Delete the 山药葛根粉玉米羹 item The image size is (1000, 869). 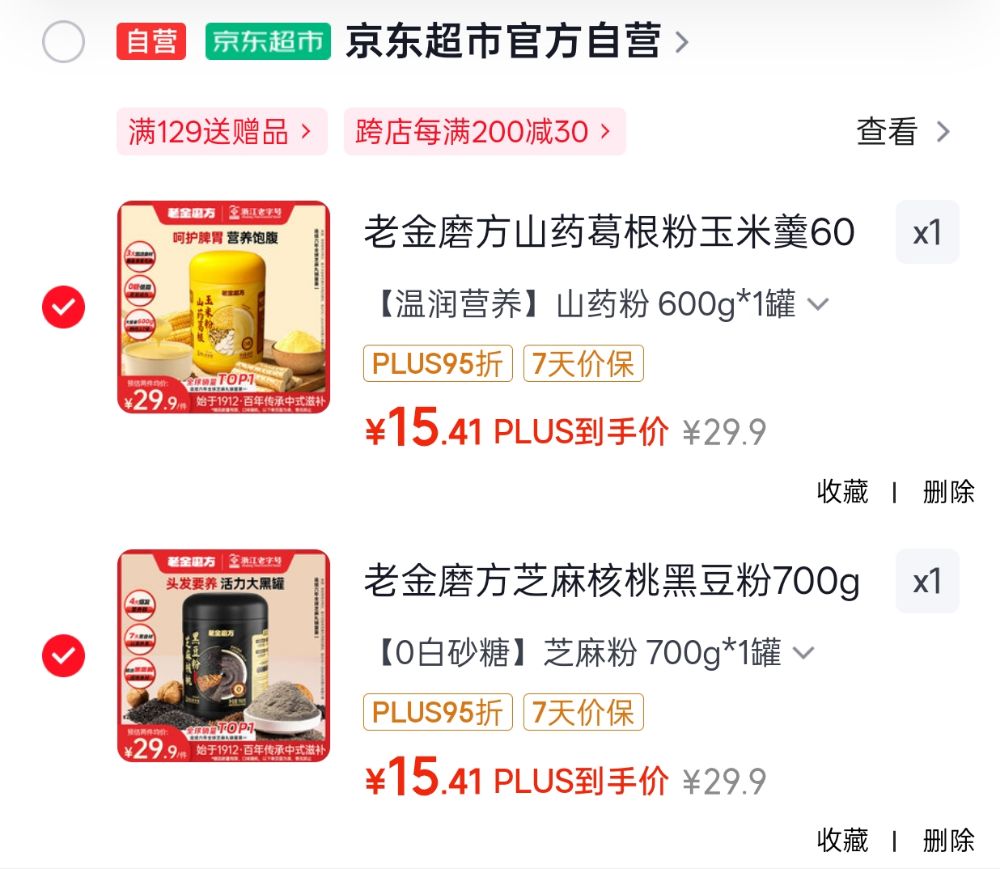tap(948, 492)
